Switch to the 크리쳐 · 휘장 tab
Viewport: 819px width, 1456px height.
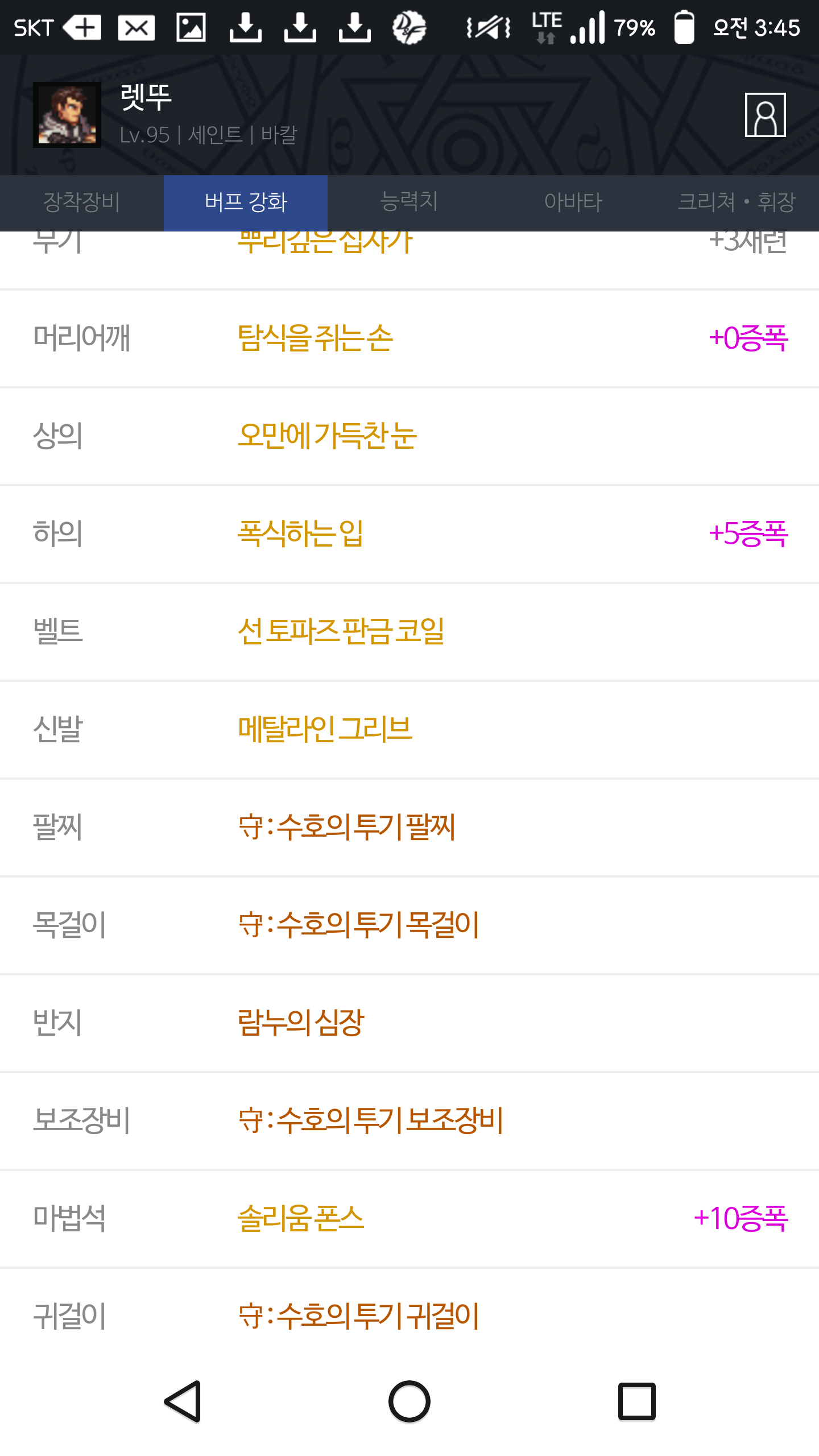click(737, 202)
